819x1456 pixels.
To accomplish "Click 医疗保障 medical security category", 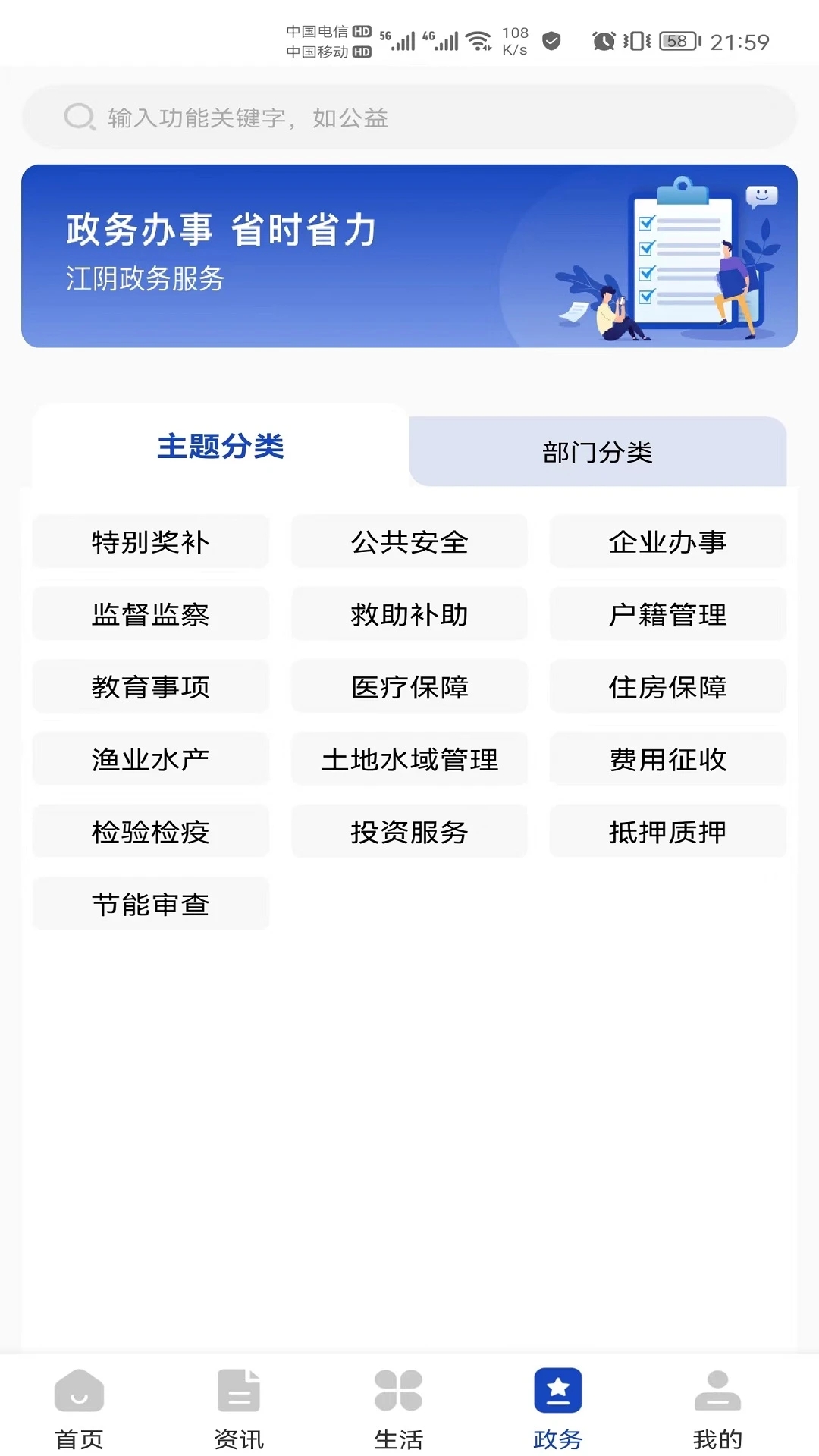I will point(409,686).
